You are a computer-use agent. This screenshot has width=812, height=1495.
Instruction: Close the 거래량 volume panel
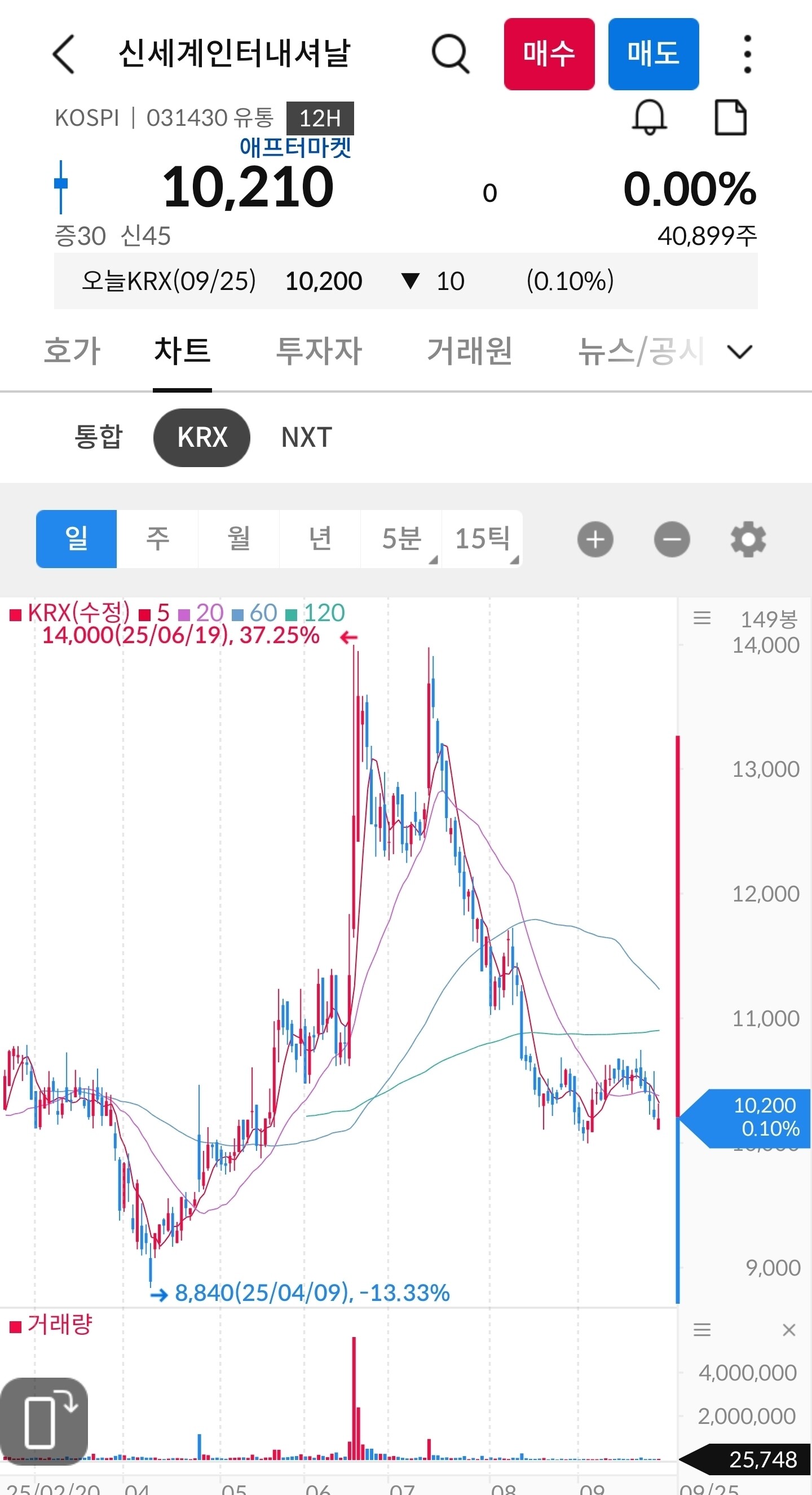pyautogui.click(x=789, y=1330)
